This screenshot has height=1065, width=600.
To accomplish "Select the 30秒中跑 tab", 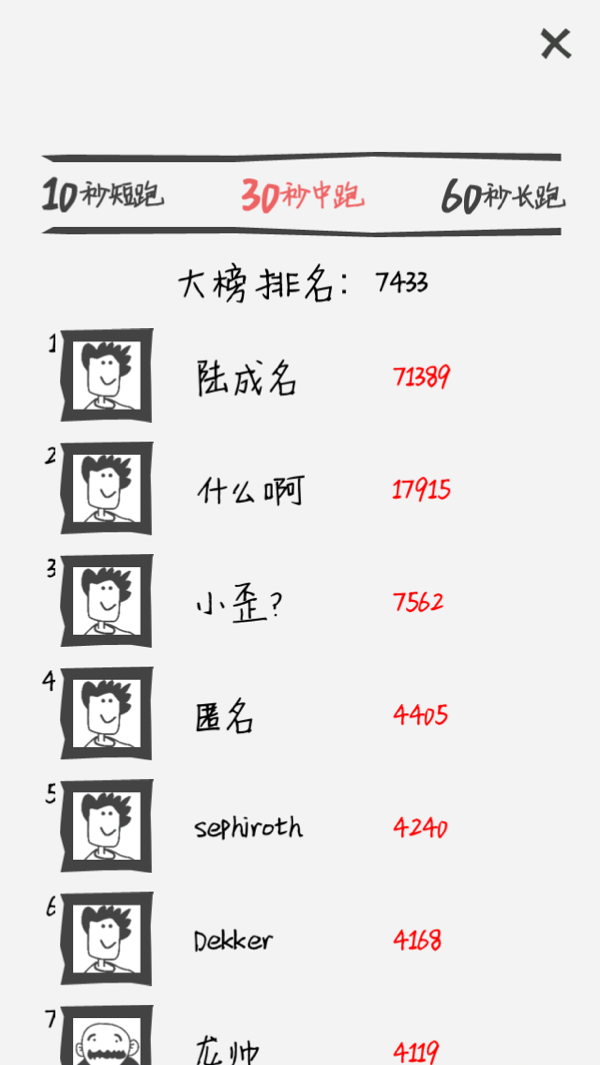I will 302,195.
